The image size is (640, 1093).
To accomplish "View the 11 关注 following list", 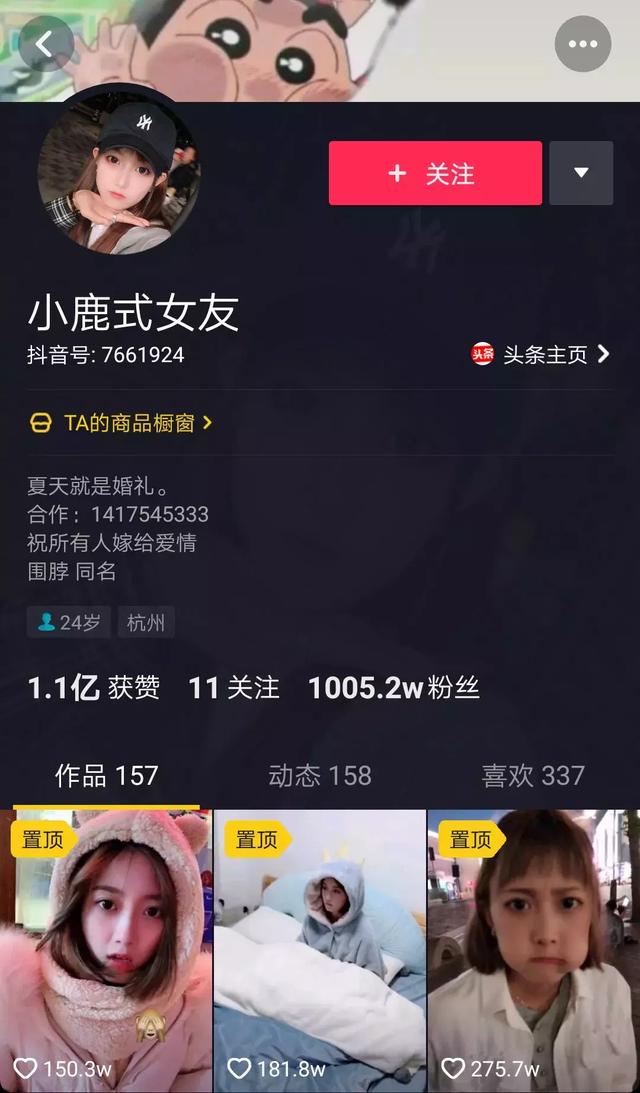I will pos(234,688).
